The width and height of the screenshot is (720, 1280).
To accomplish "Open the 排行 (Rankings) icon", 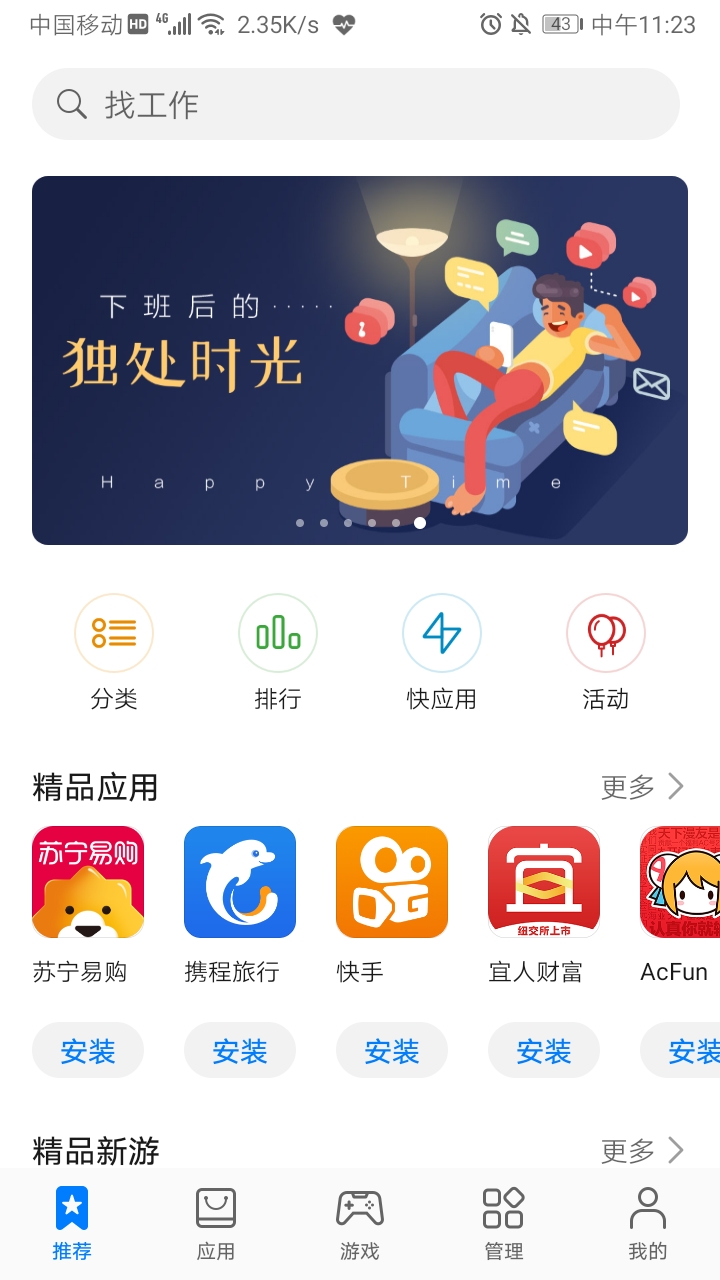I will (277, 633).
